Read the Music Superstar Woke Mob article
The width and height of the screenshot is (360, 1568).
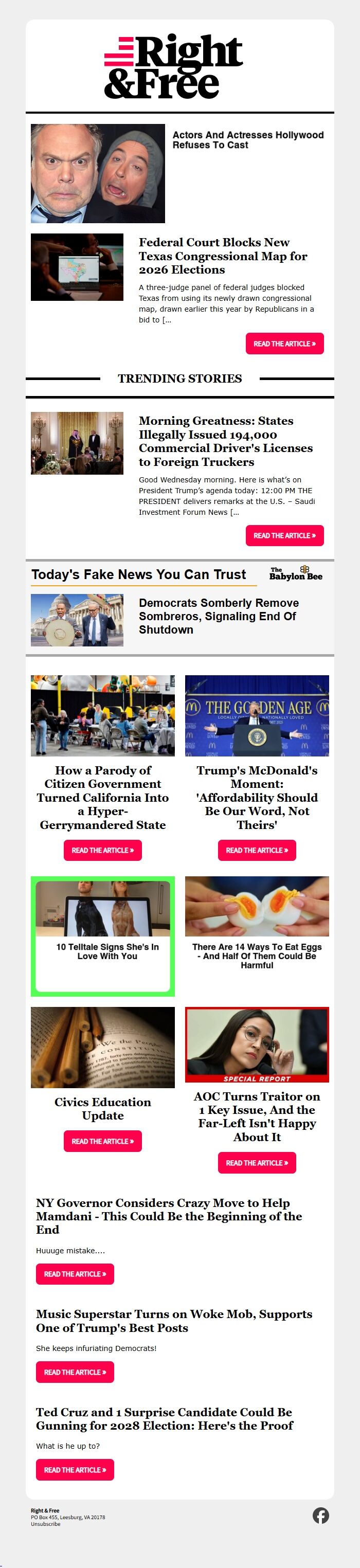(75, 1372)
